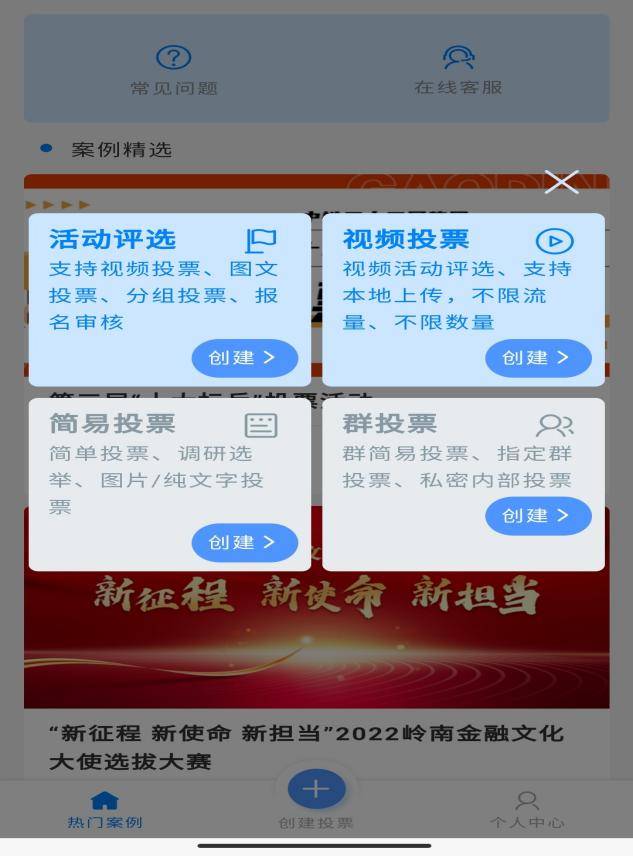The height and width of the screenshot is (856, 633).
Task: Tap the 创建投票 plus button
Action: [316, 790]
